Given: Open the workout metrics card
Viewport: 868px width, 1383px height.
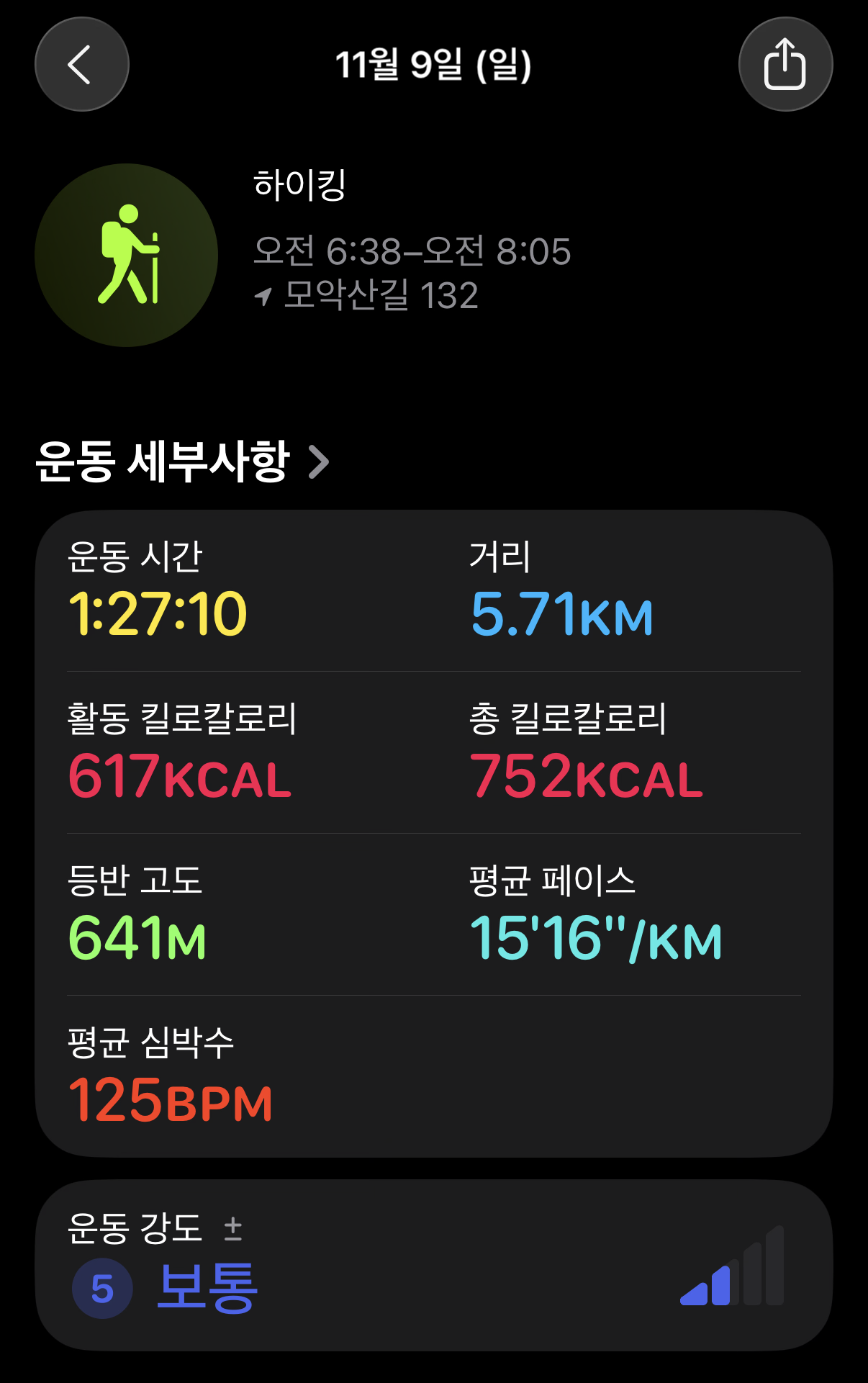Looking at the screenshot, I should (434, 834).
